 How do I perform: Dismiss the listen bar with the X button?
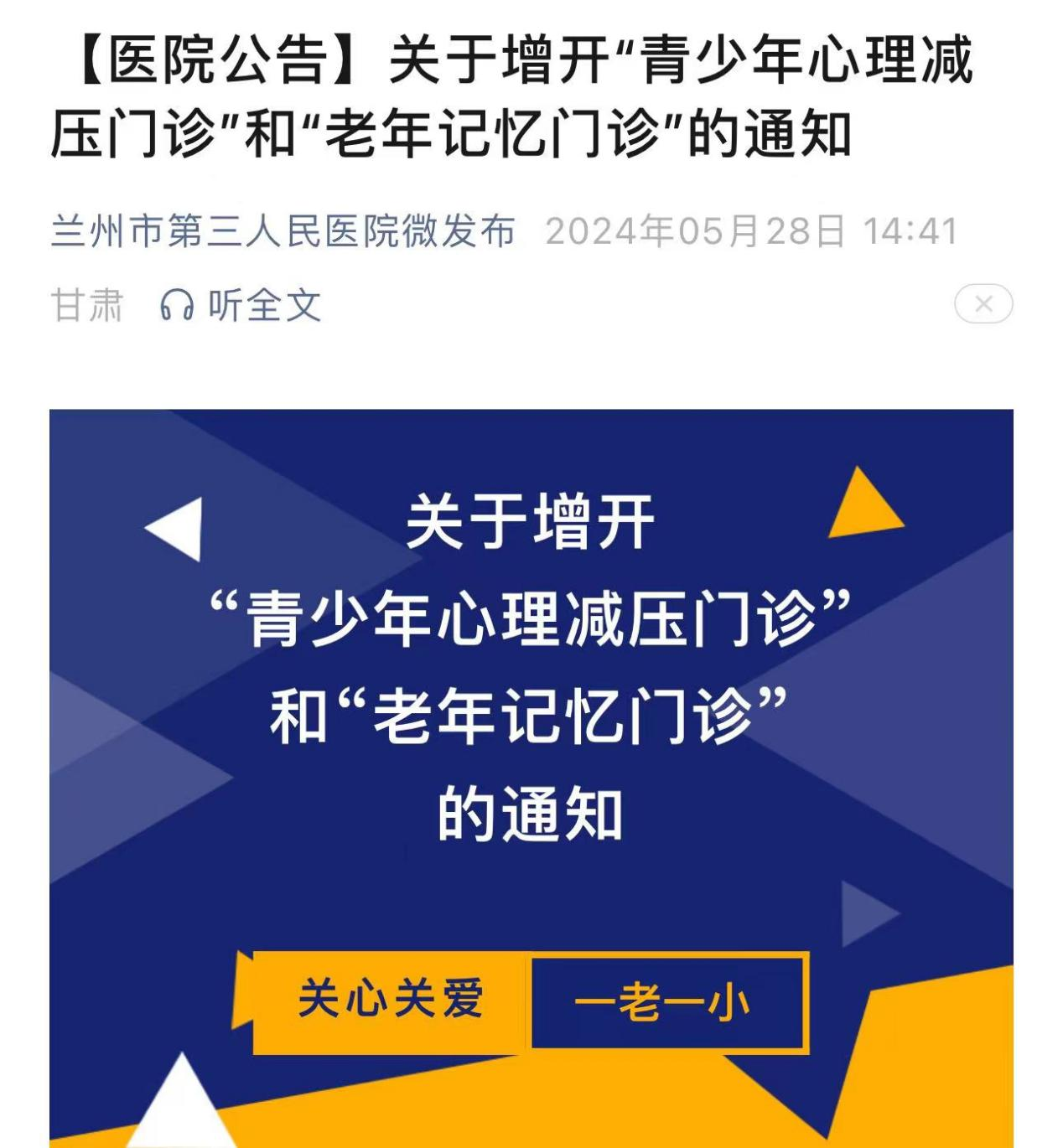983,304
